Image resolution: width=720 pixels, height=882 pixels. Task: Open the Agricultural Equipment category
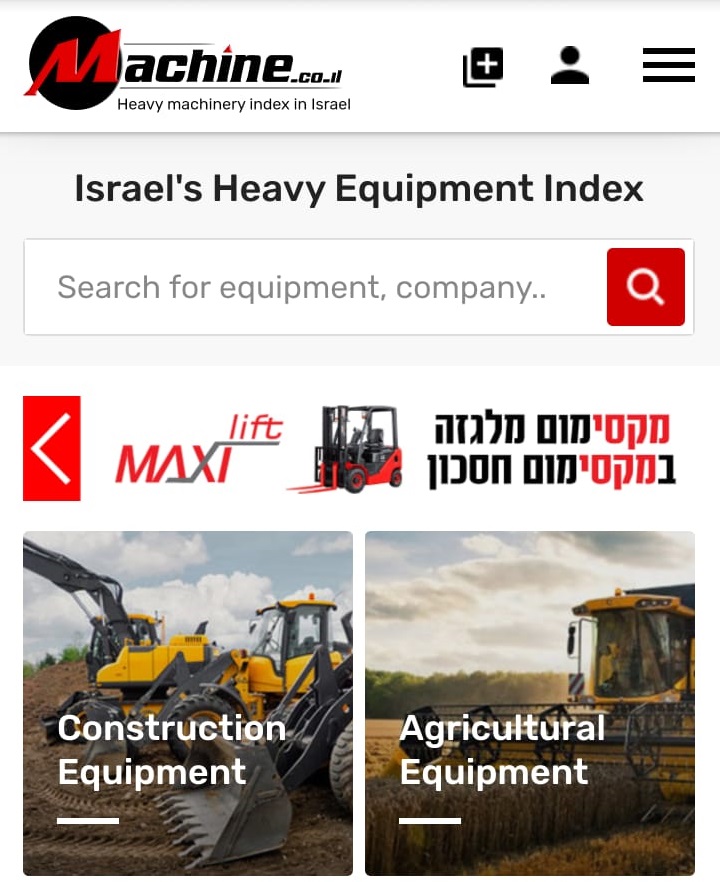[529, 703]
